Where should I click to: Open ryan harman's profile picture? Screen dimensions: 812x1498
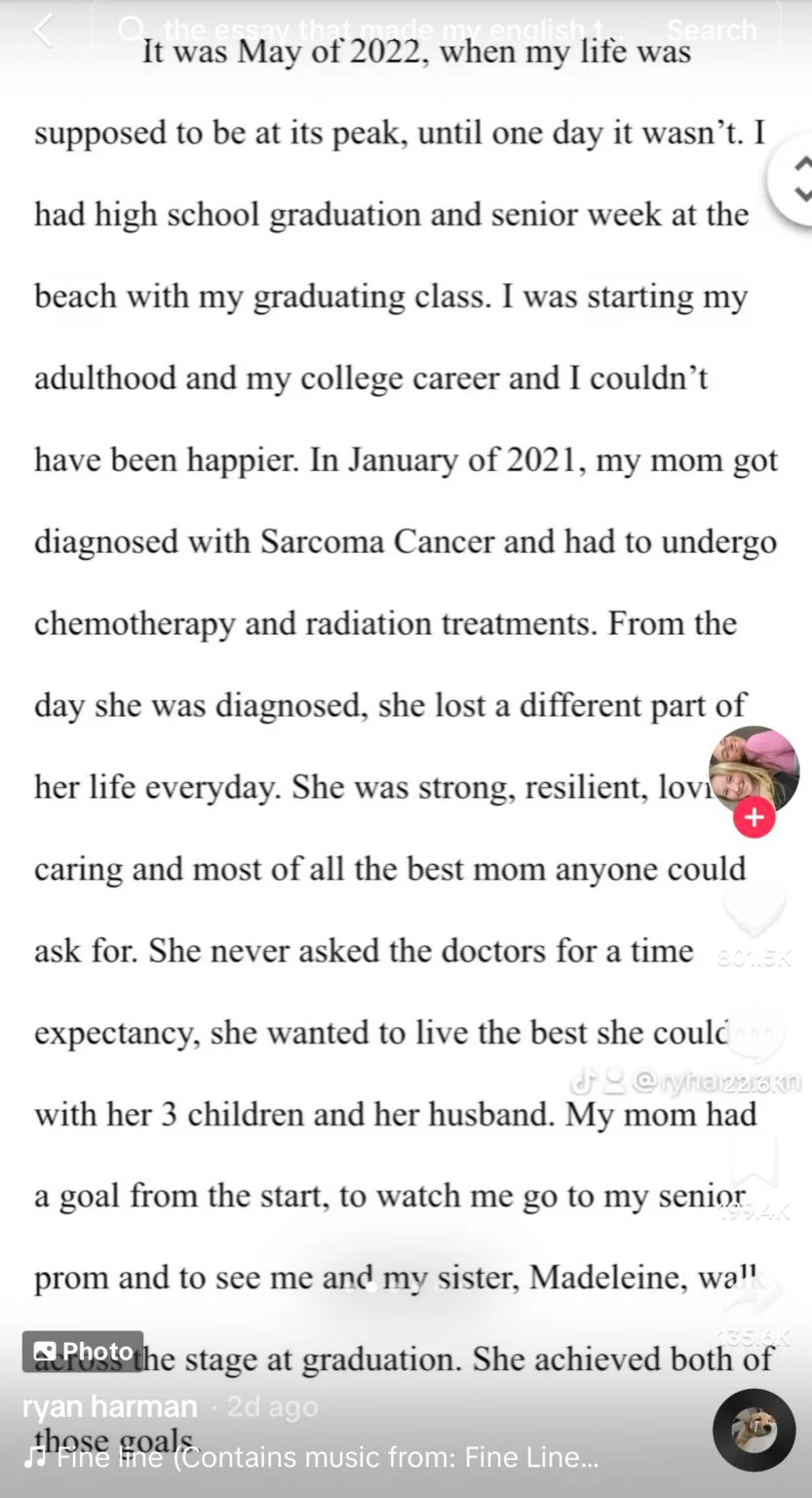(x=754, y=770)
